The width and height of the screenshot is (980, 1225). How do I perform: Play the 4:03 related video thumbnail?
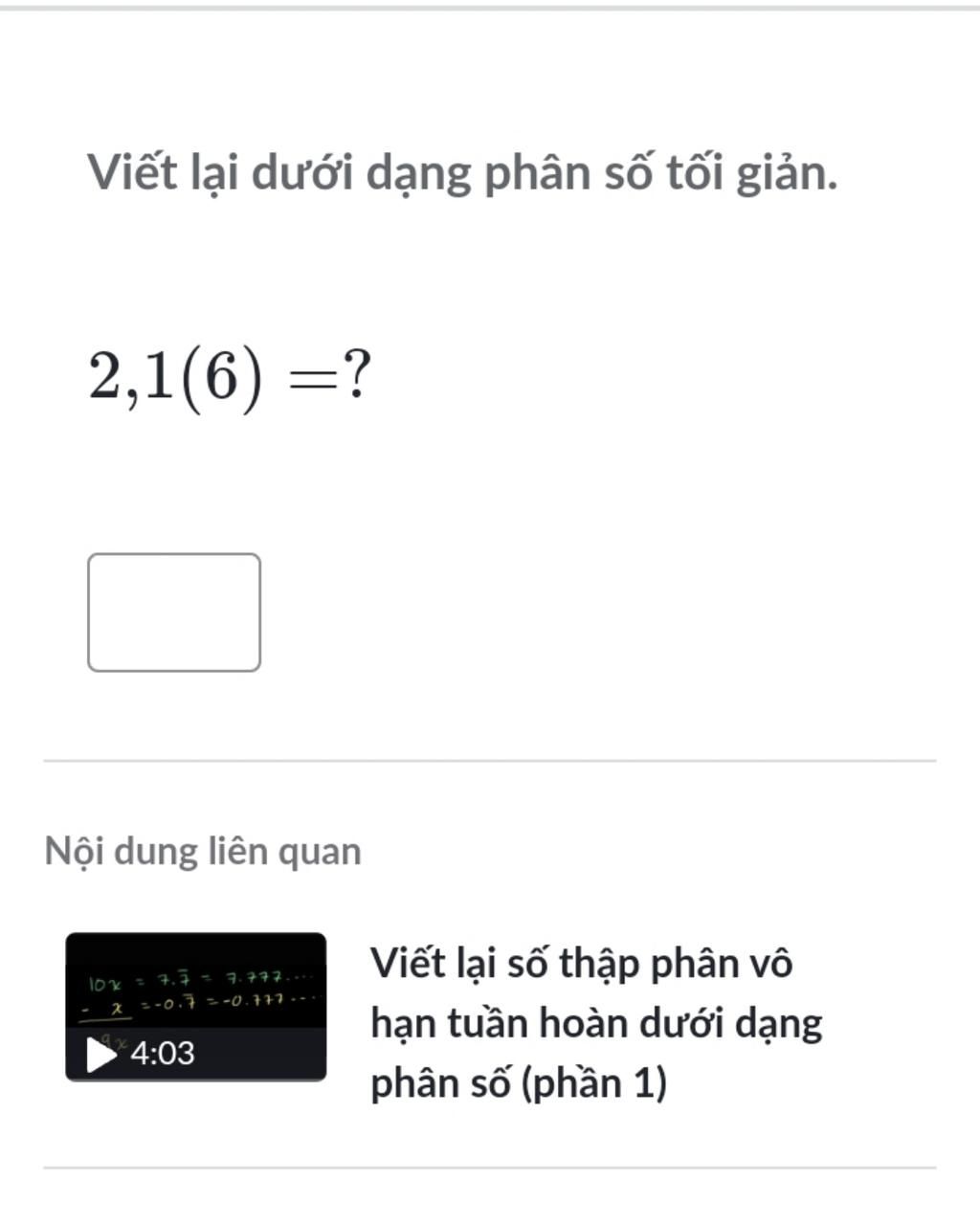coord(195,1007)
